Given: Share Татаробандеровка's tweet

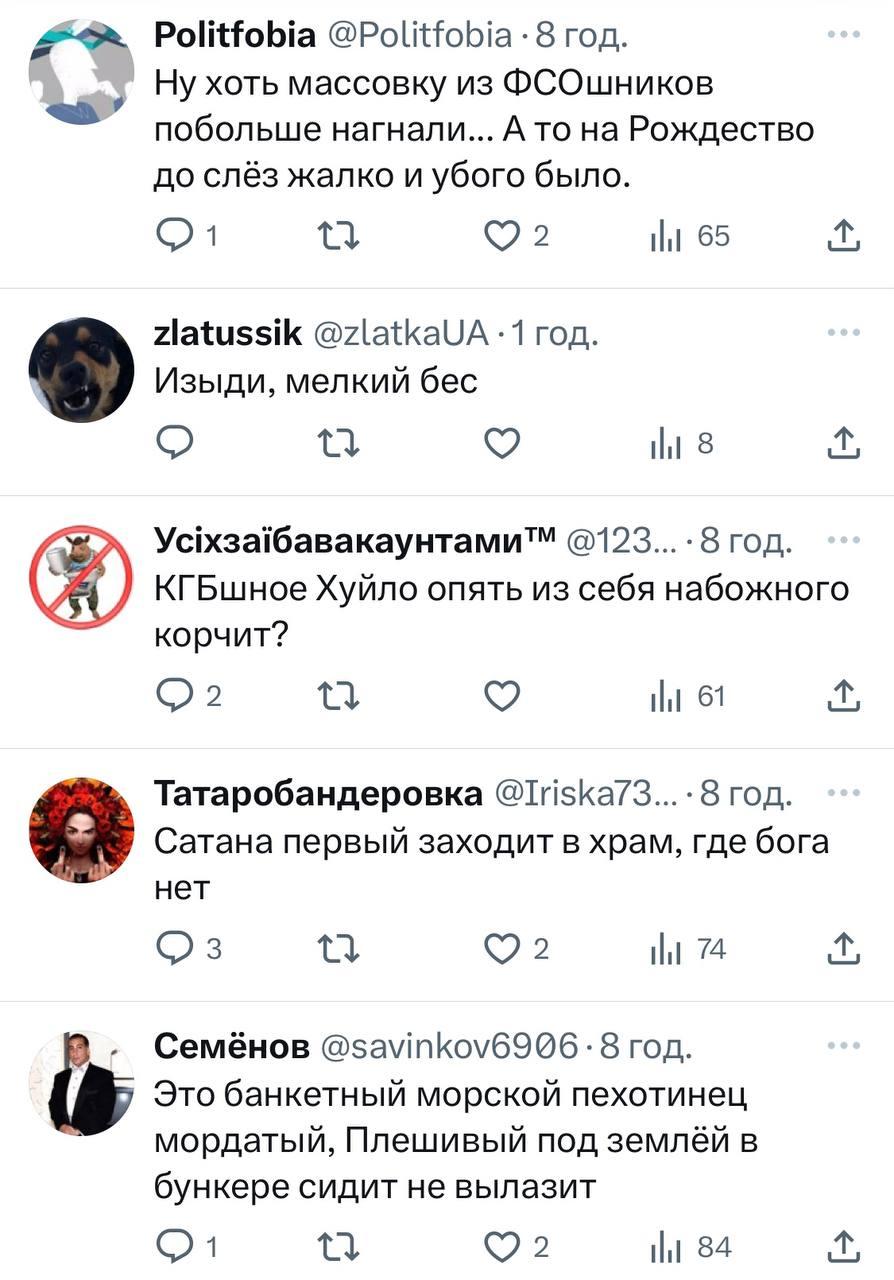Looking at the screenshot, I should 845,949.
